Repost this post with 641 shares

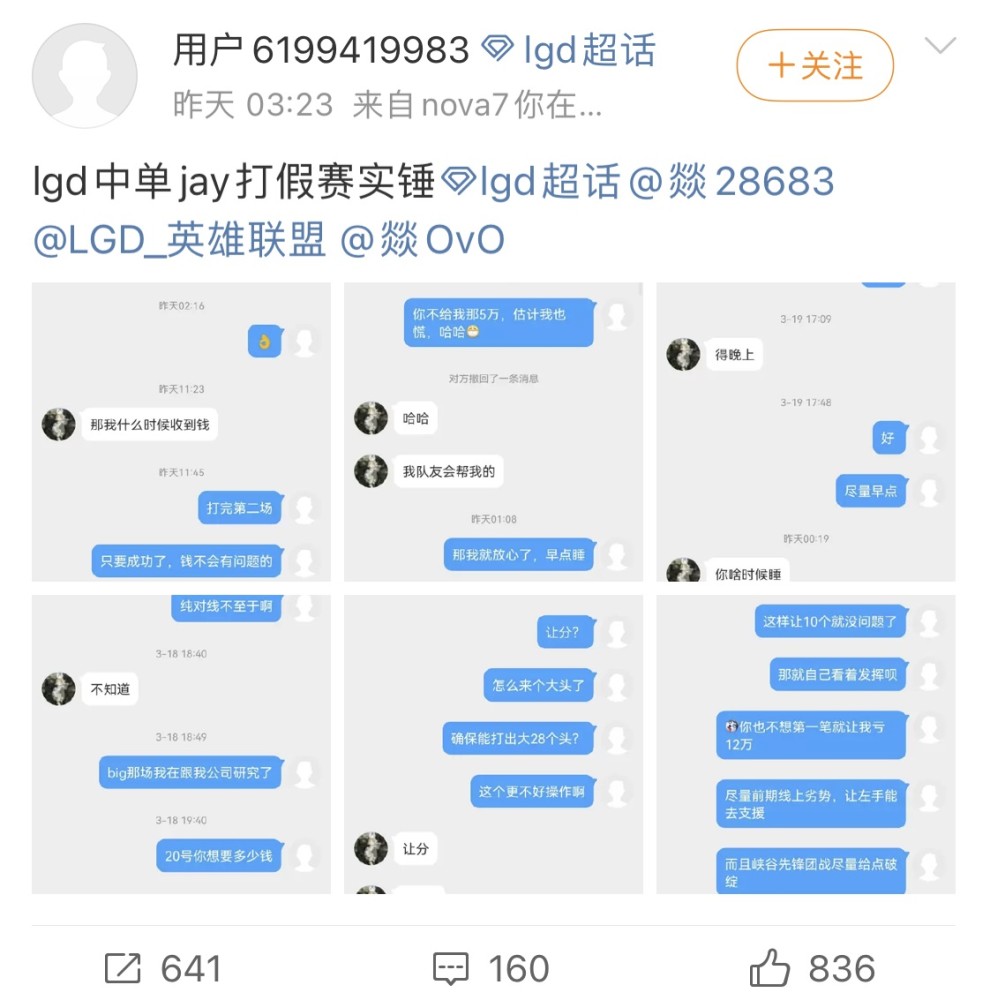163,968
